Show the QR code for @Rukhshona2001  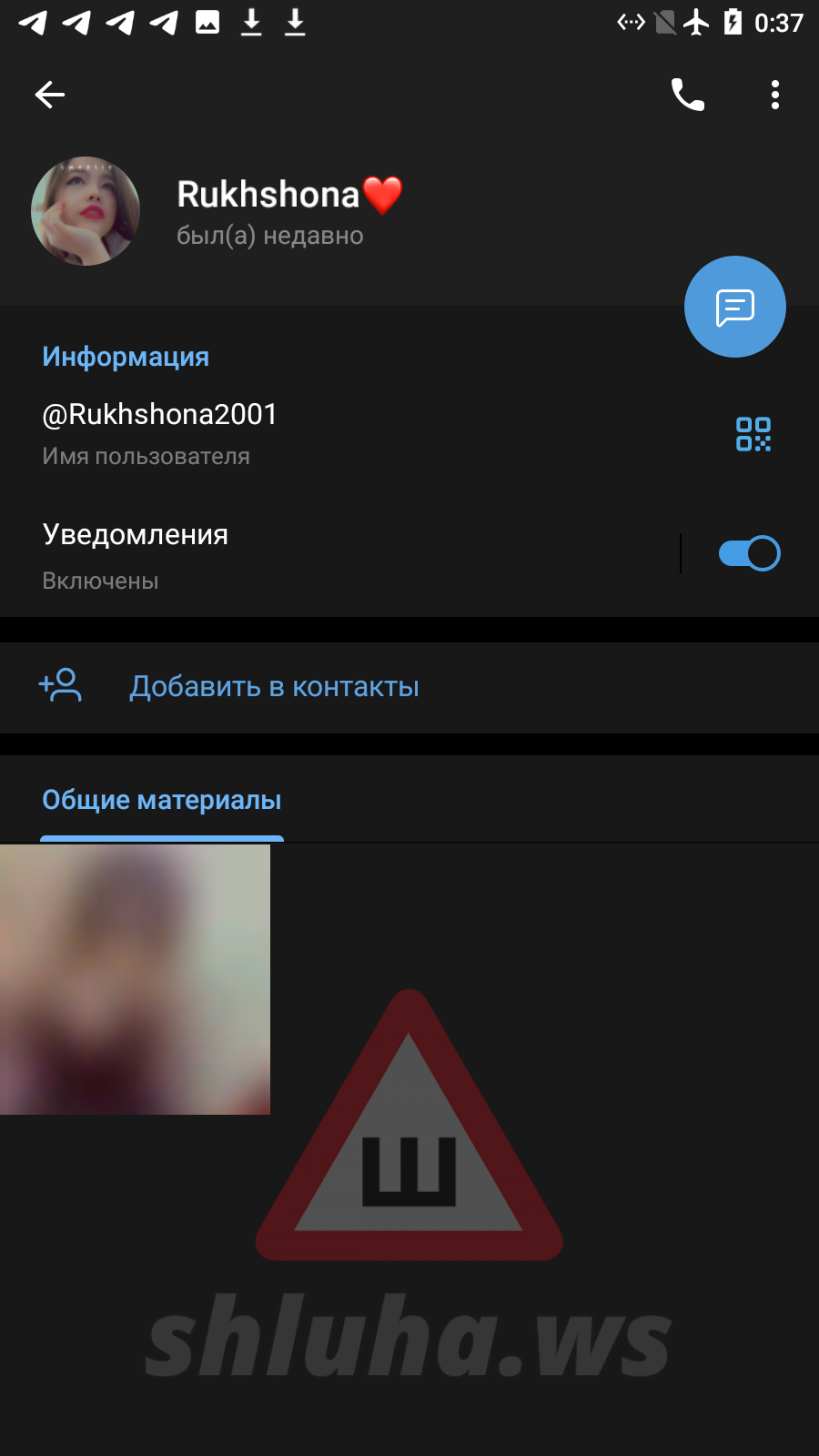point(753,434)
